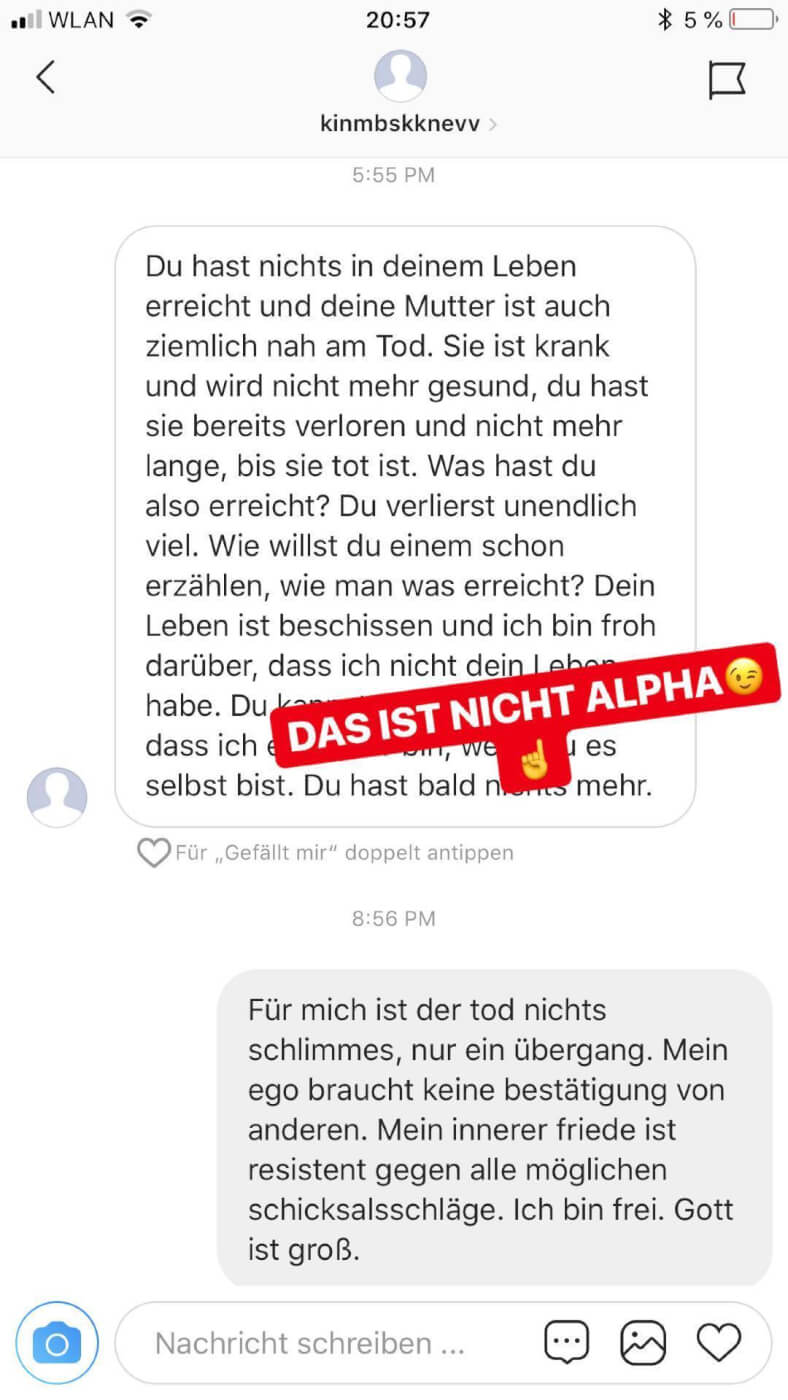Tap the Nachricht schreiben message field
This screenshot has width=788, height=1400.
pos(310,1343)
